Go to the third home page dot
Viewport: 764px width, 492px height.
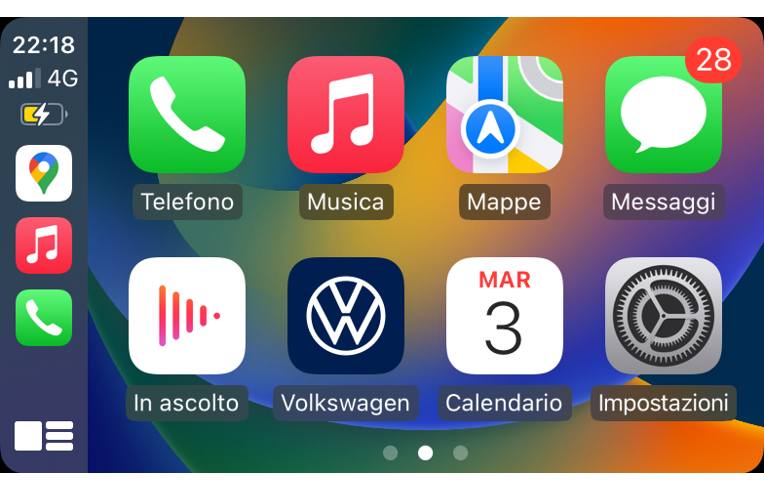pyautogui.click(x=460, y=453)
